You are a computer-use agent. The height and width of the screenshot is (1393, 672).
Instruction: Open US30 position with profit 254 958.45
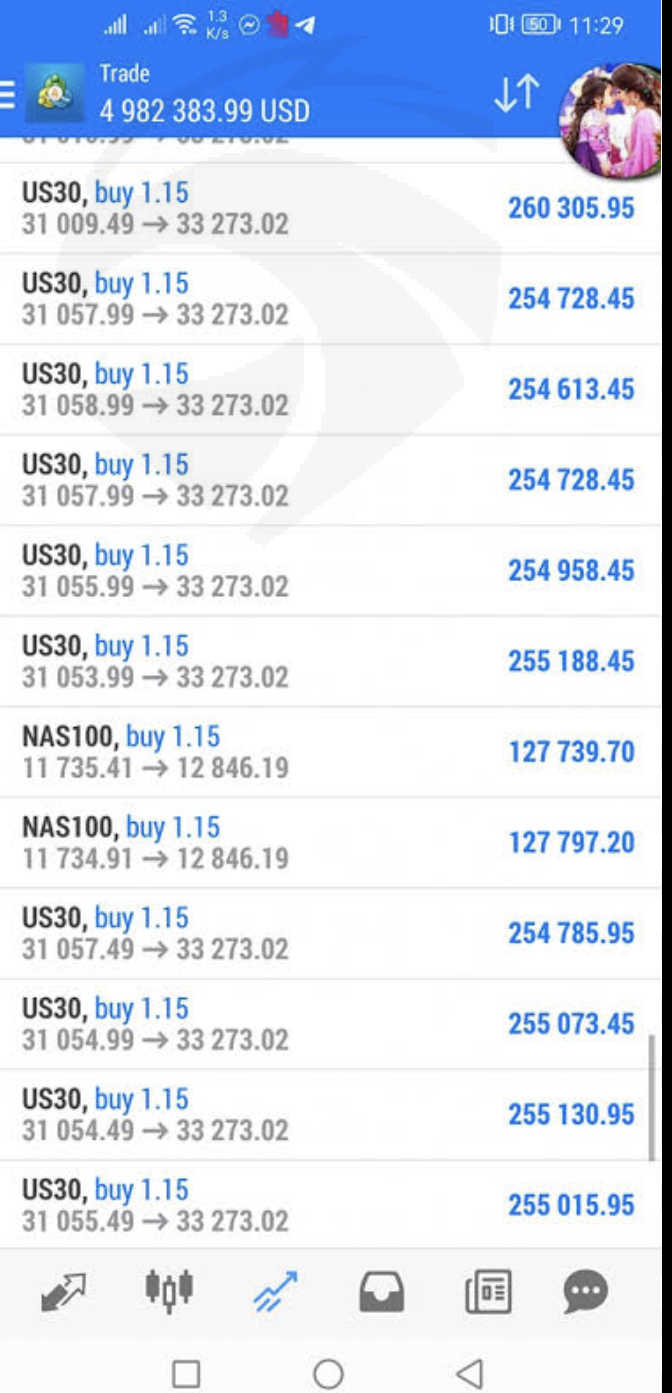click(x=328, y=570)
